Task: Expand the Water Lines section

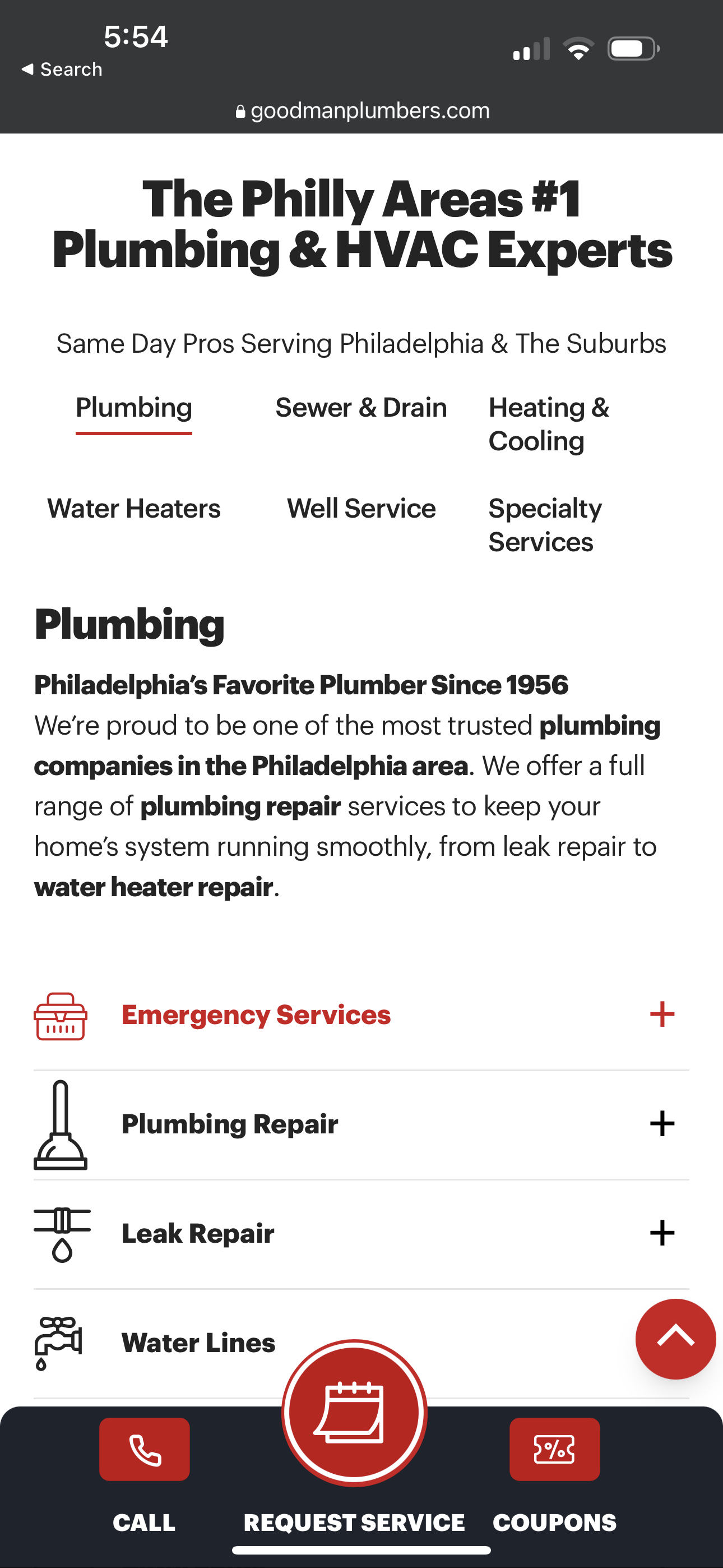Action: [198, 1343]
